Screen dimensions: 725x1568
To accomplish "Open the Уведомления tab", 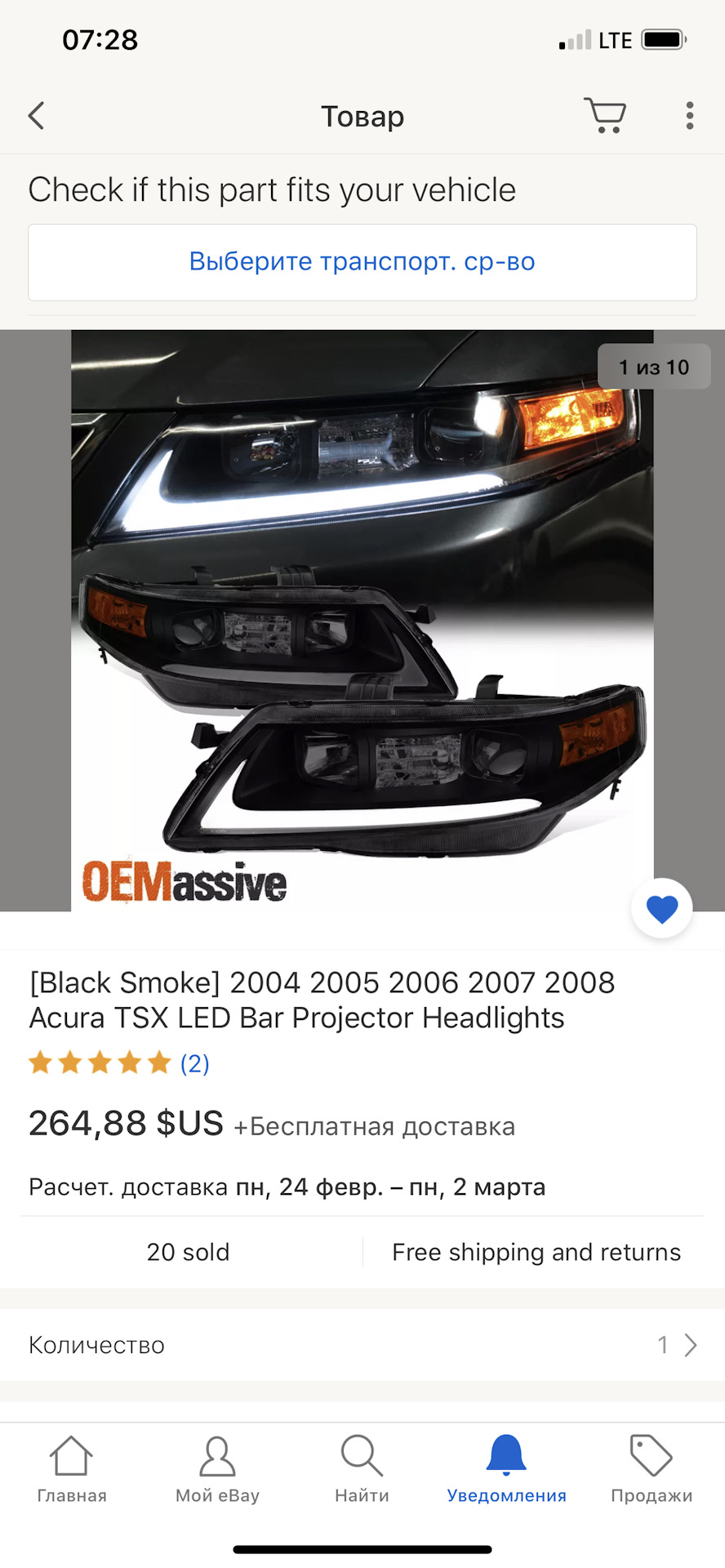I will 506,1470.
